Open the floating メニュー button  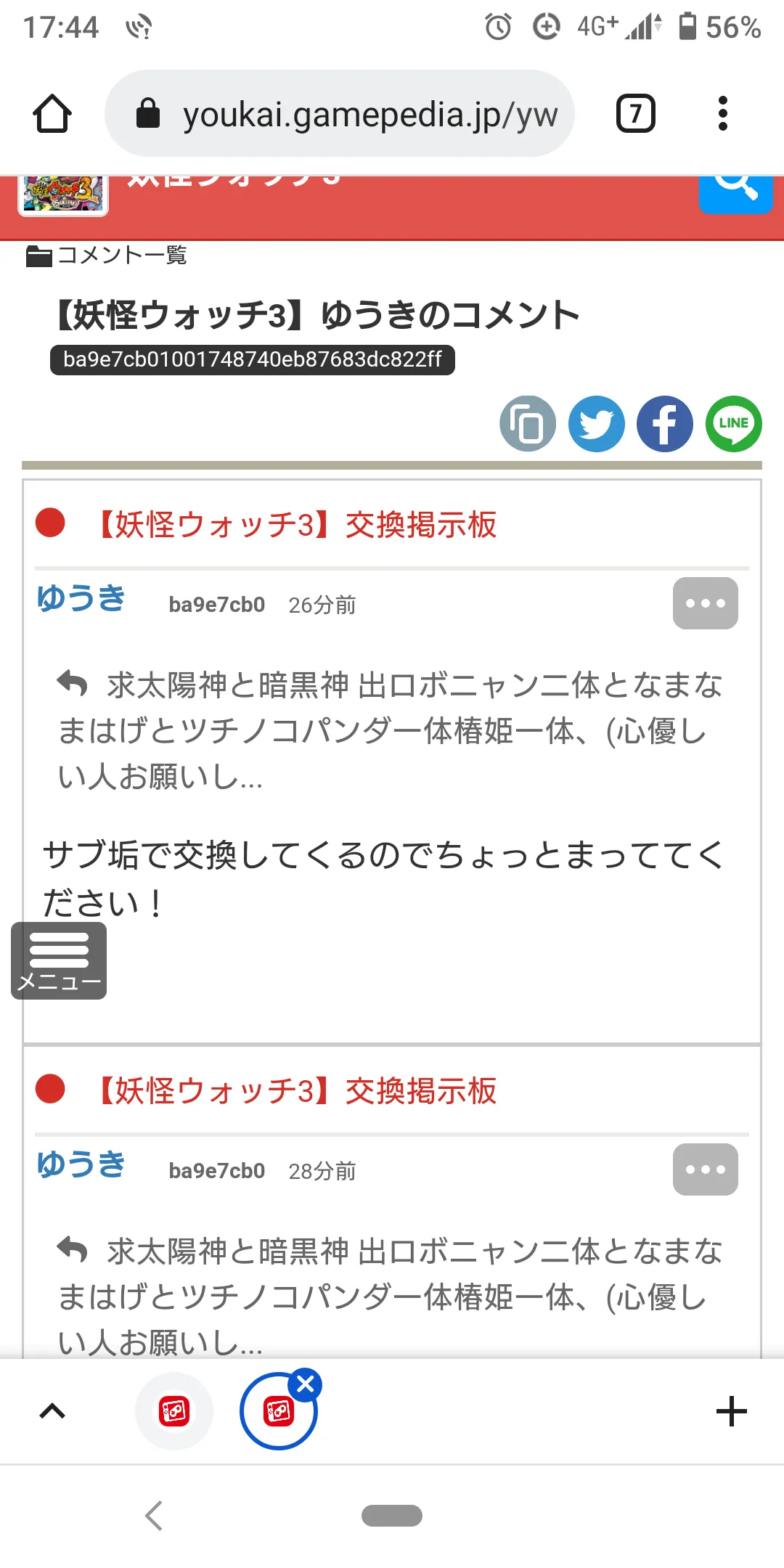tap(59, 961)
